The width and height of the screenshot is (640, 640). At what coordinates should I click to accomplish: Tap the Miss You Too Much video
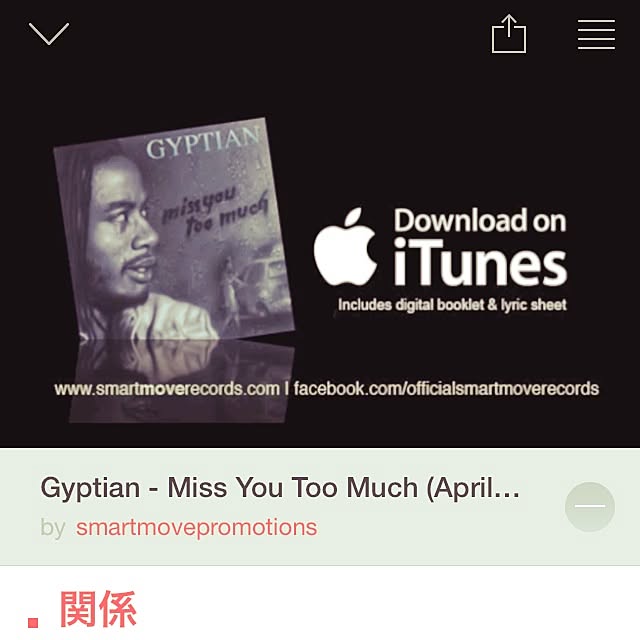pos(320,260)
